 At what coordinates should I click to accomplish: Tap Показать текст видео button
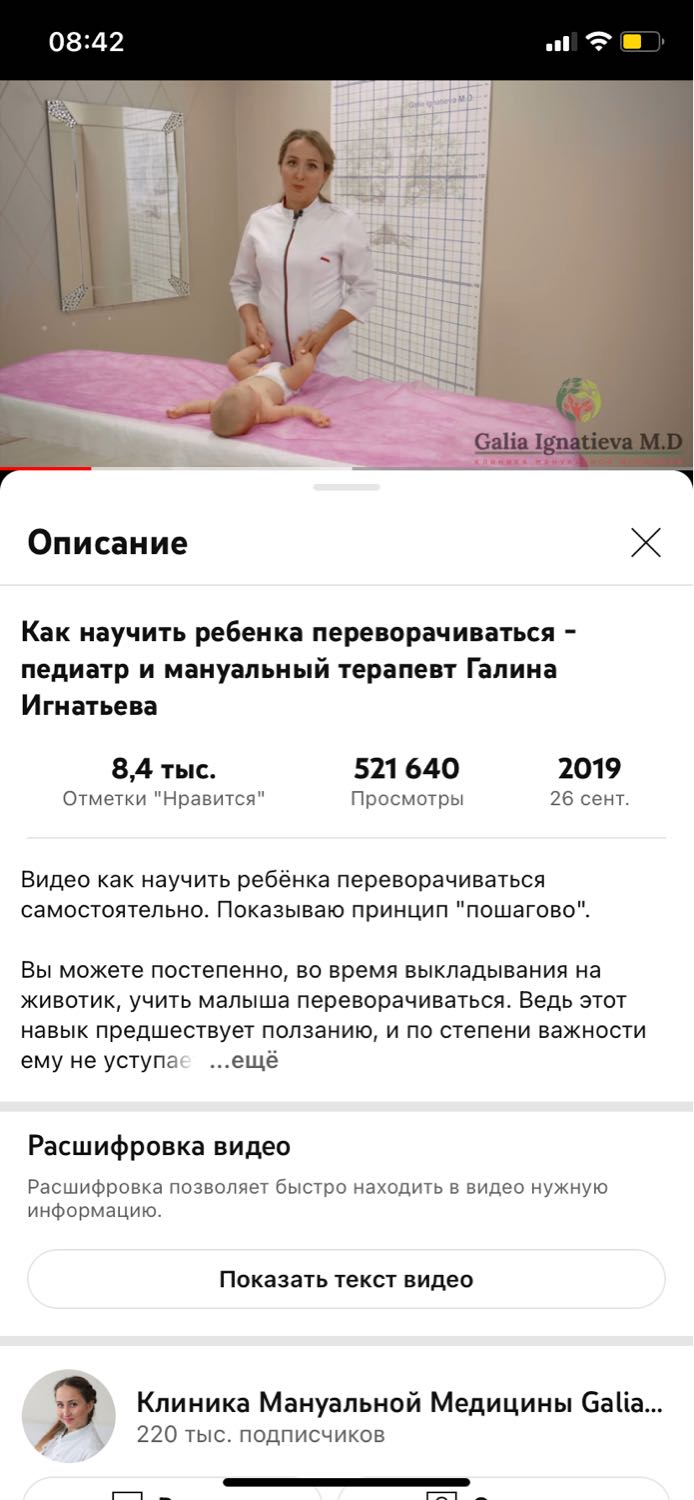point(346,1279)
